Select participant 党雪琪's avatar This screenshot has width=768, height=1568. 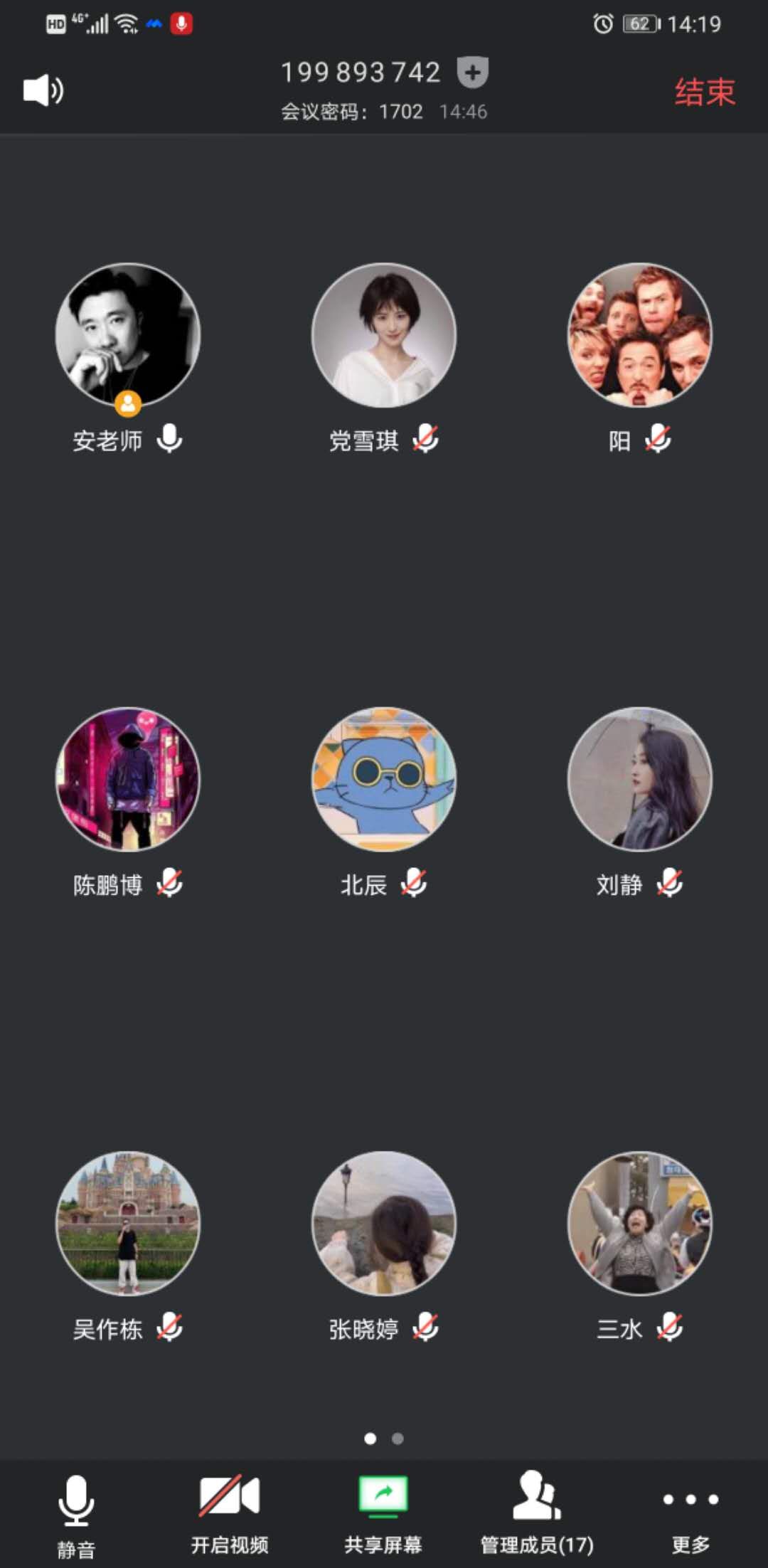[x=384, y=335]
